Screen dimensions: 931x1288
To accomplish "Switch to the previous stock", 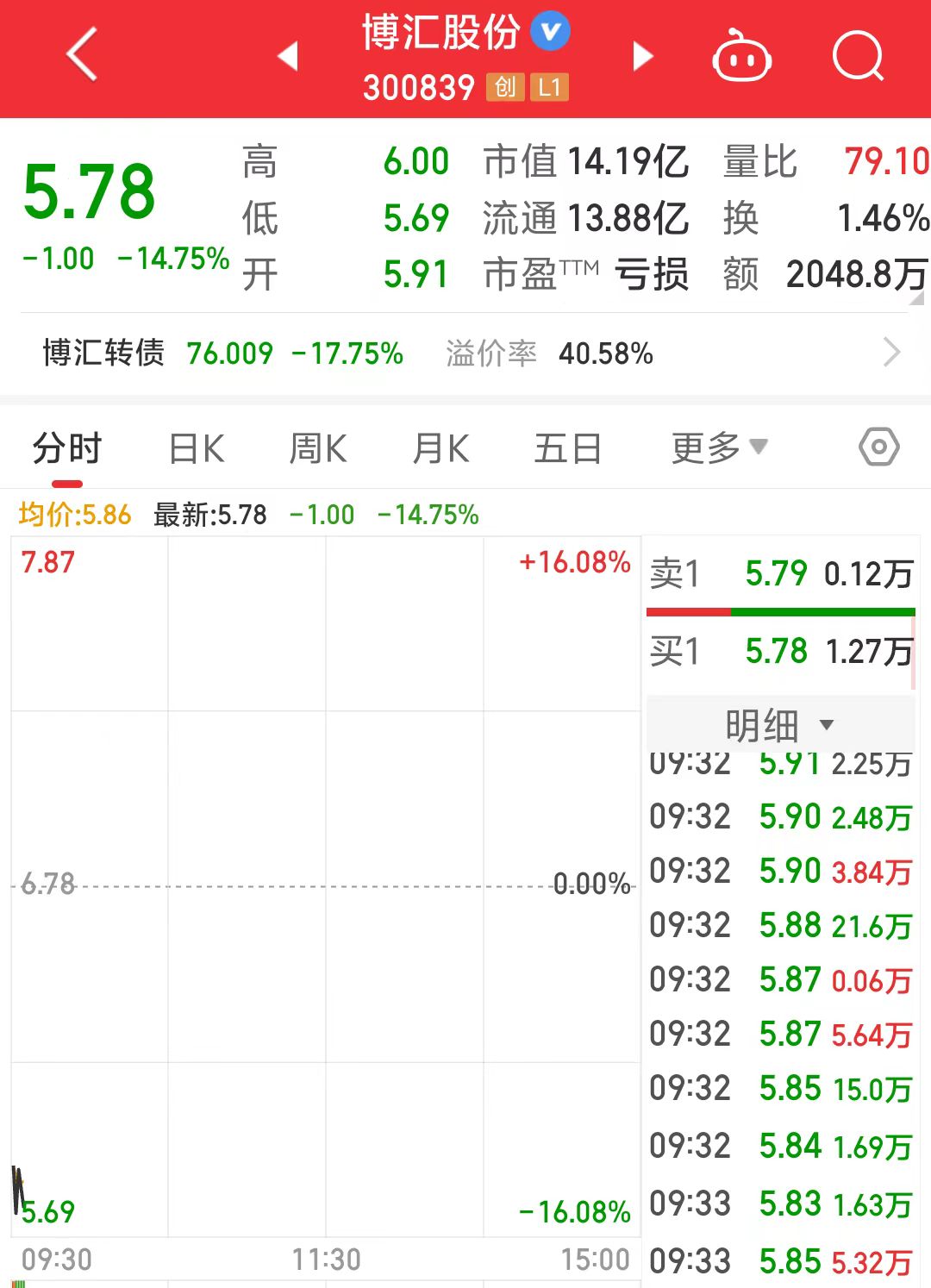I will tap(288, 56).
